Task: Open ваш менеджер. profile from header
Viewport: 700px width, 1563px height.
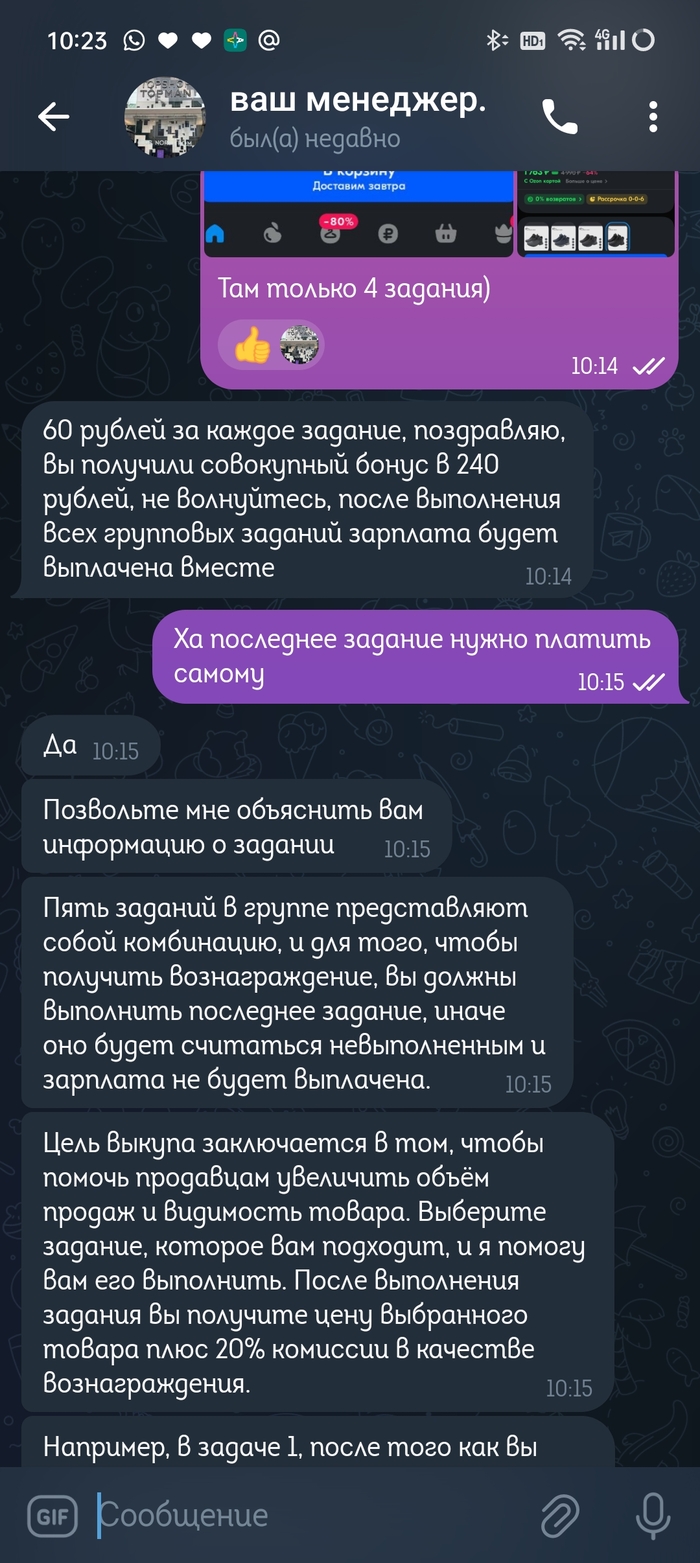Action: [x=357, y=117]
